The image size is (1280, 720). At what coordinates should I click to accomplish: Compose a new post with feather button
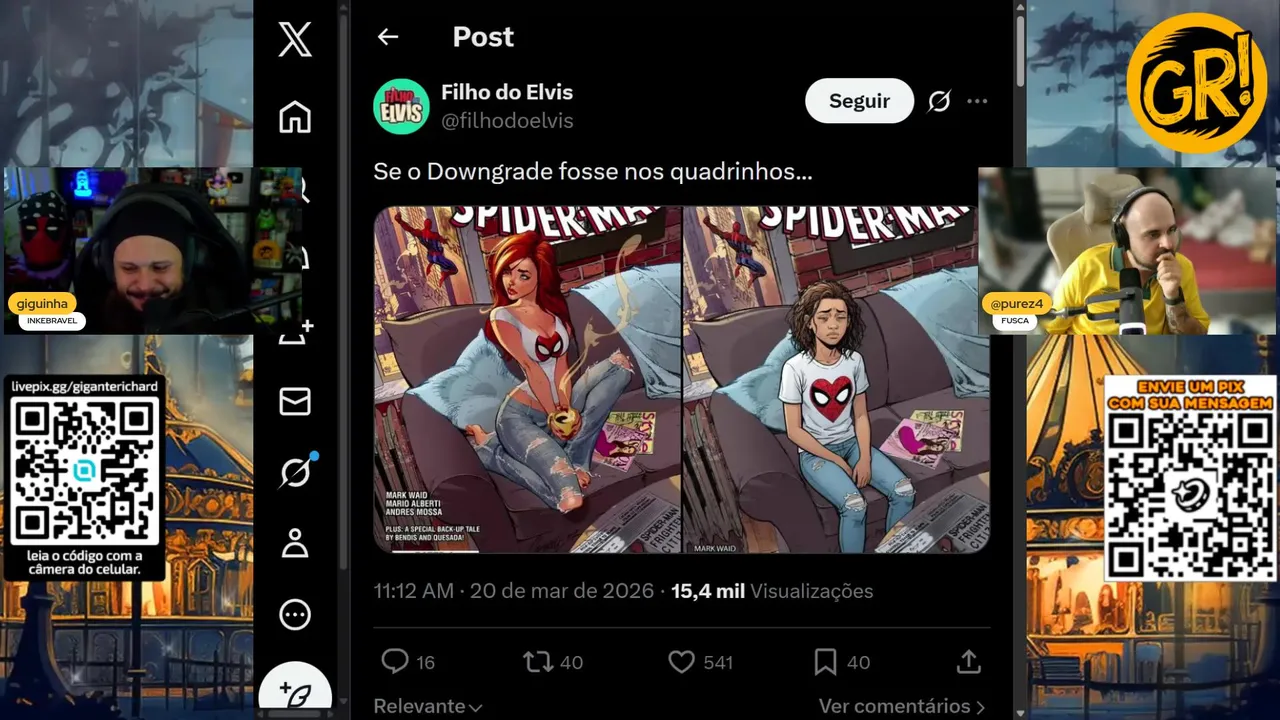(x=295, y=692)
